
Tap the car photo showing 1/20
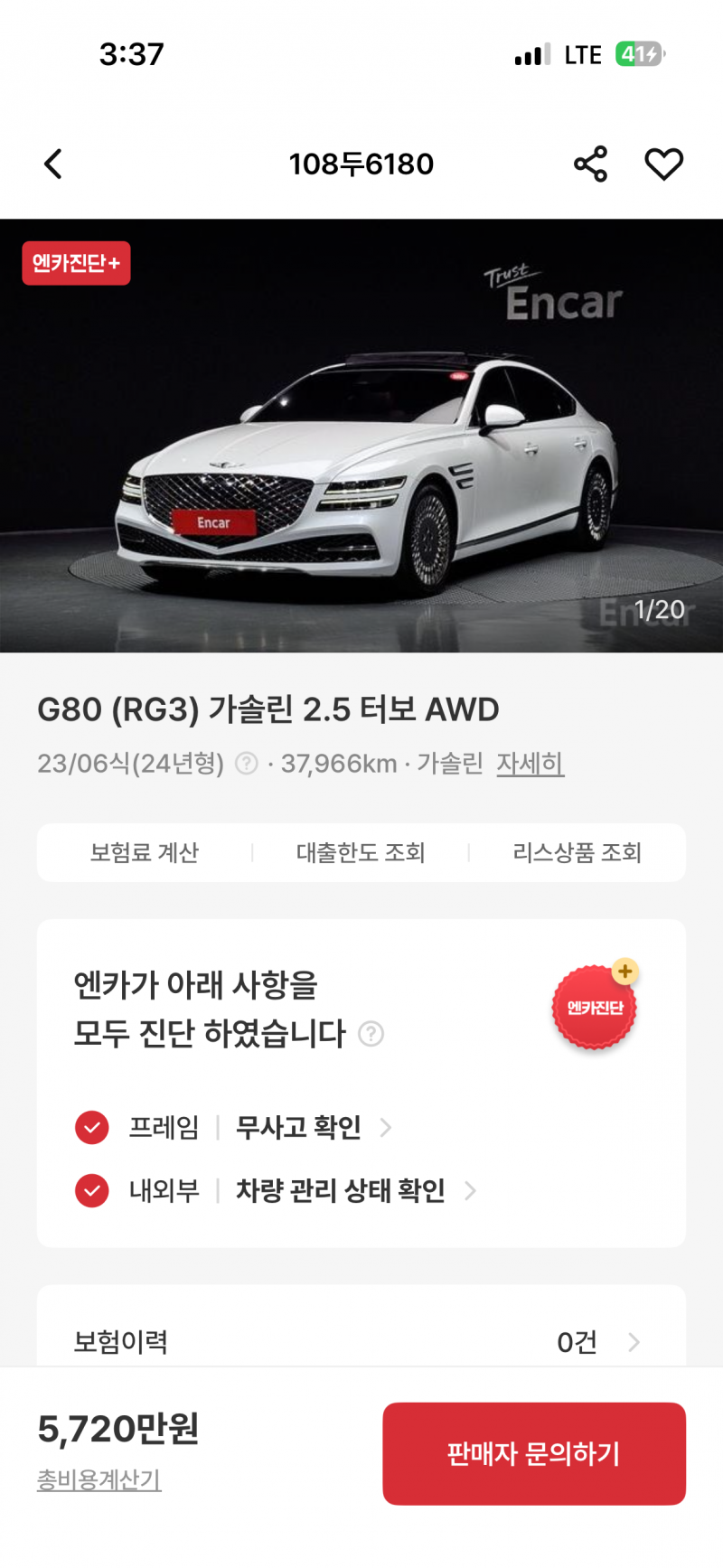click(361, 434)
